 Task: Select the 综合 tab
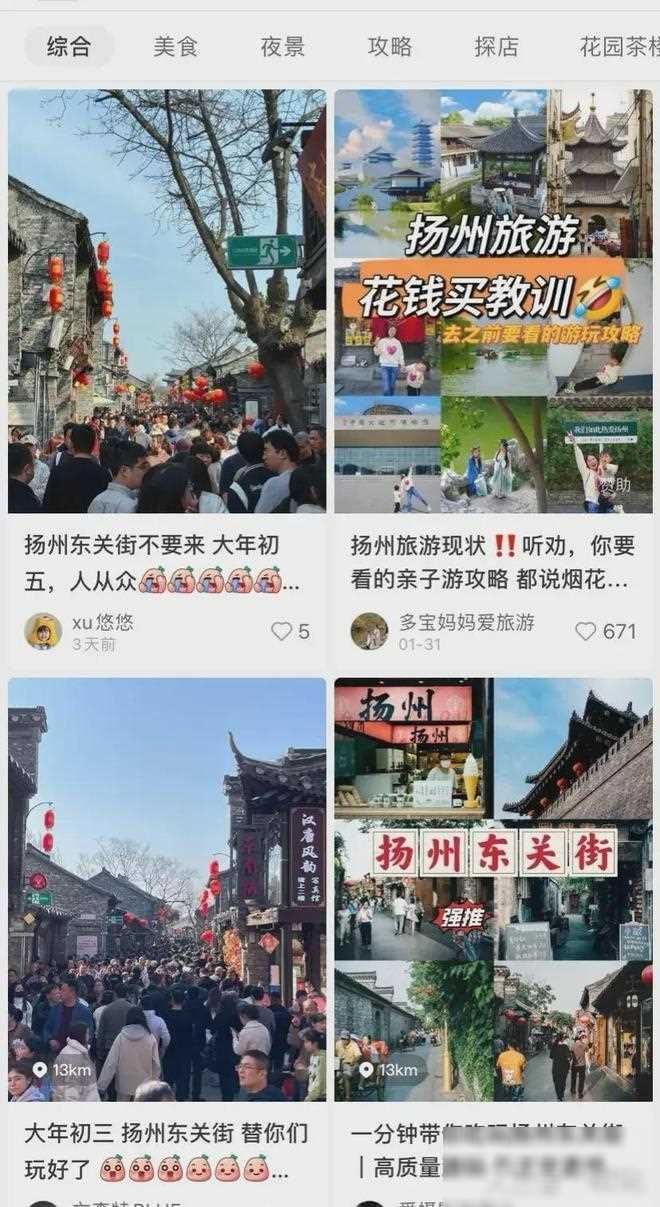[x=68, y=46]
